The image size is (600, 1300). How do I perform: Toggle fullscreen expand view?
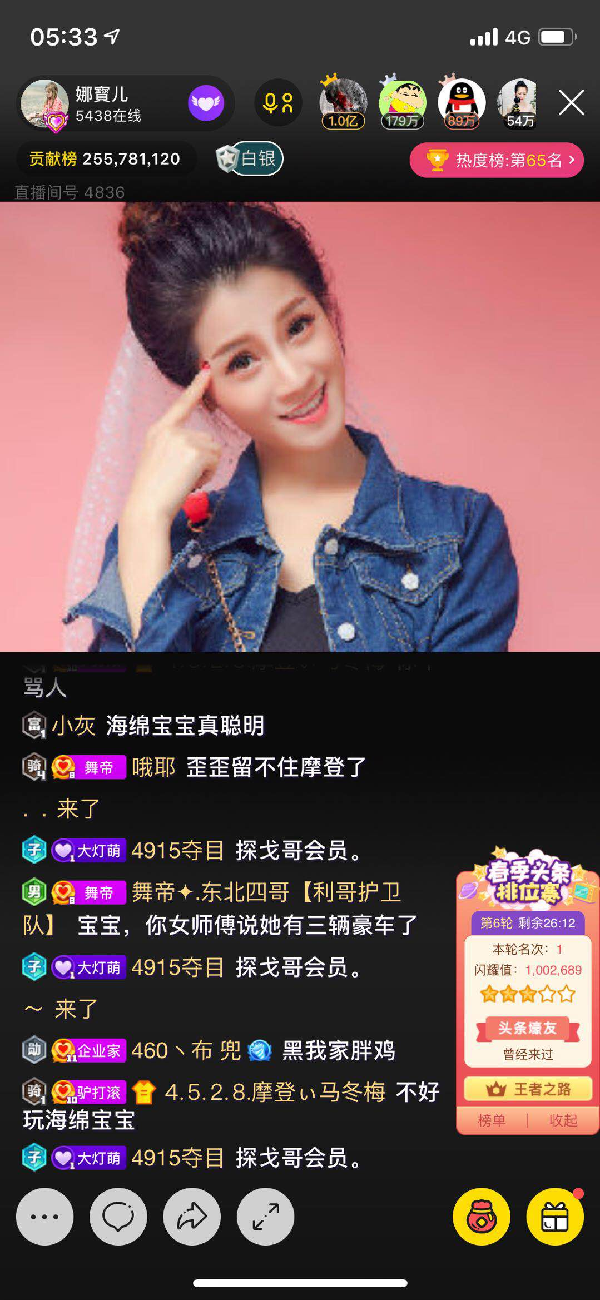[265, 1216]
